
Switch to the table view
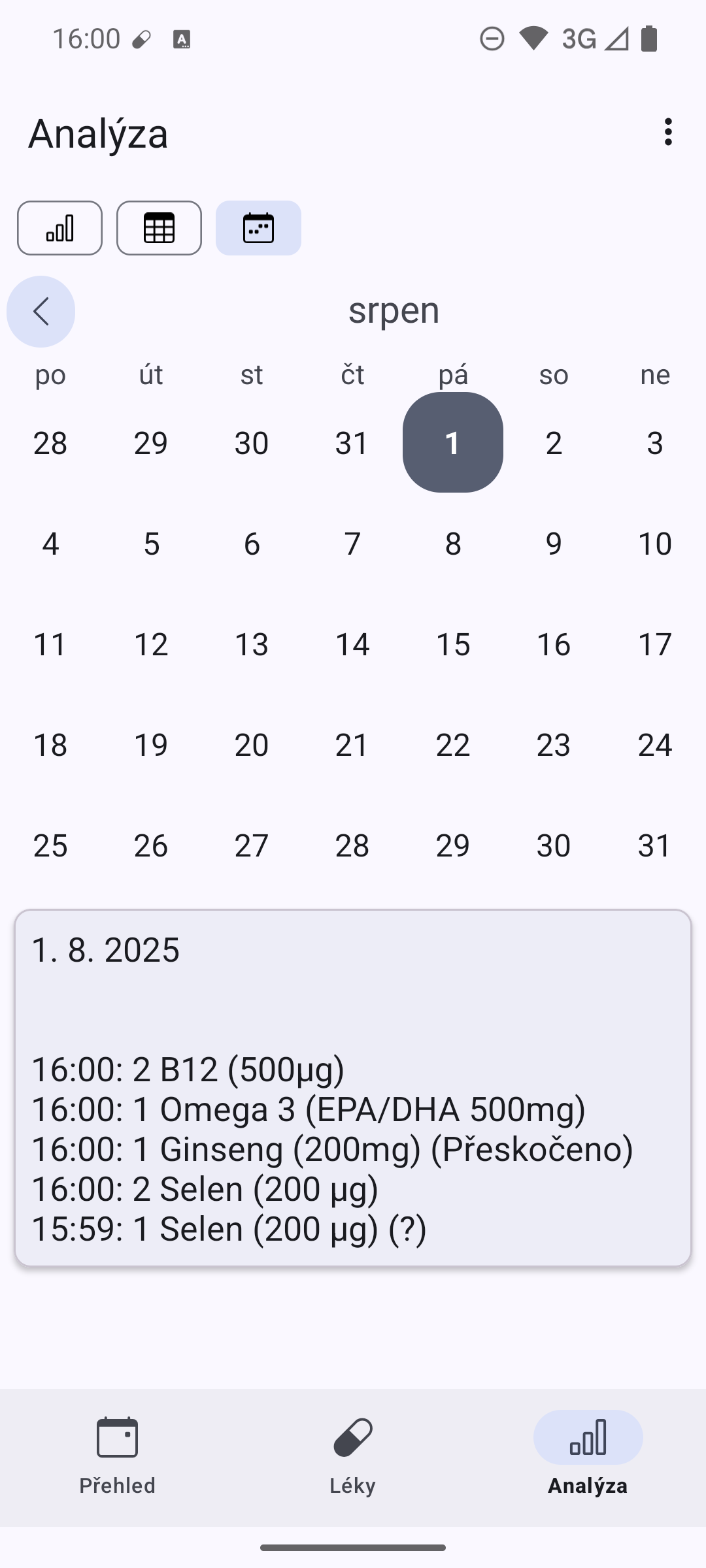(x=159, y=228)
